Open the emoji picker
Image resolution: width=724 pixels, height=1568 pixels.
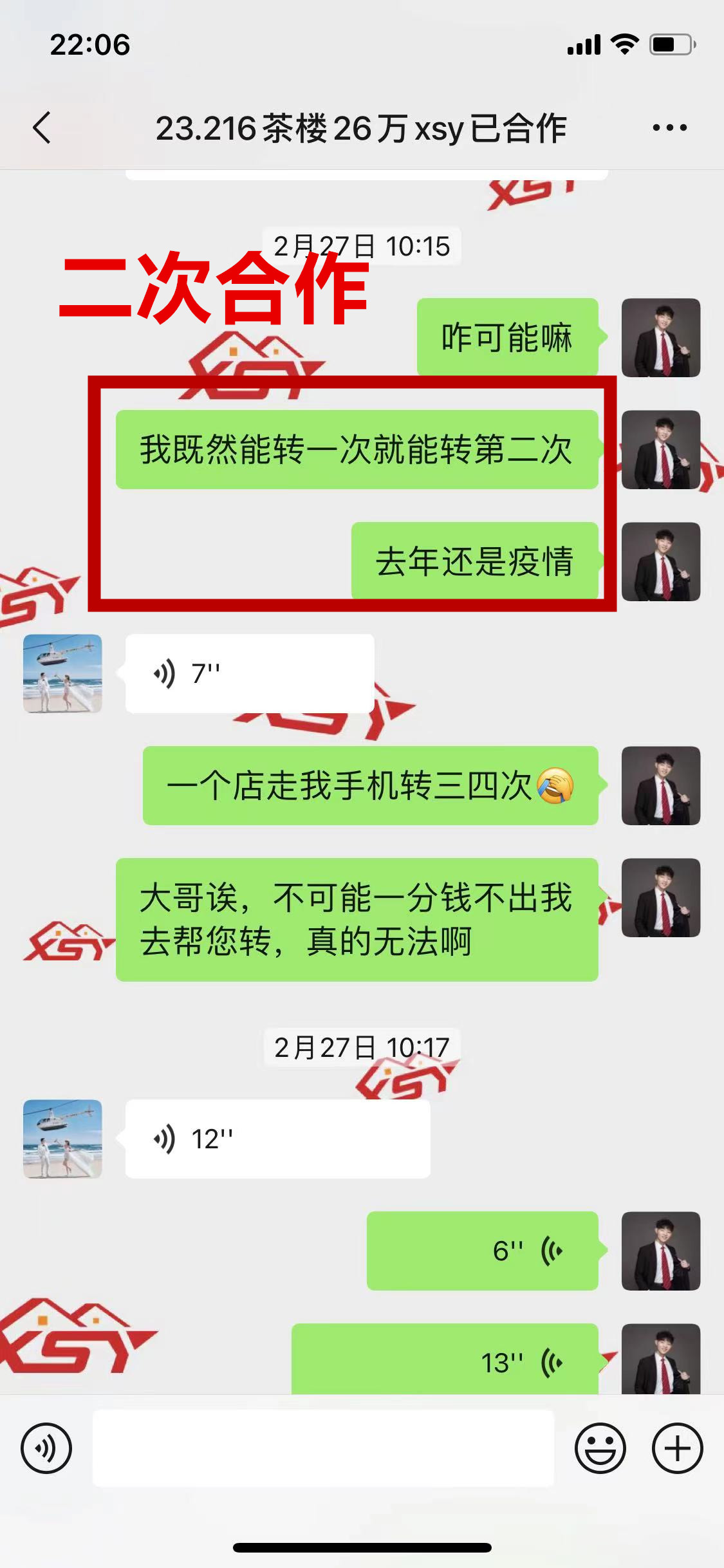(x=600, y=1448)
